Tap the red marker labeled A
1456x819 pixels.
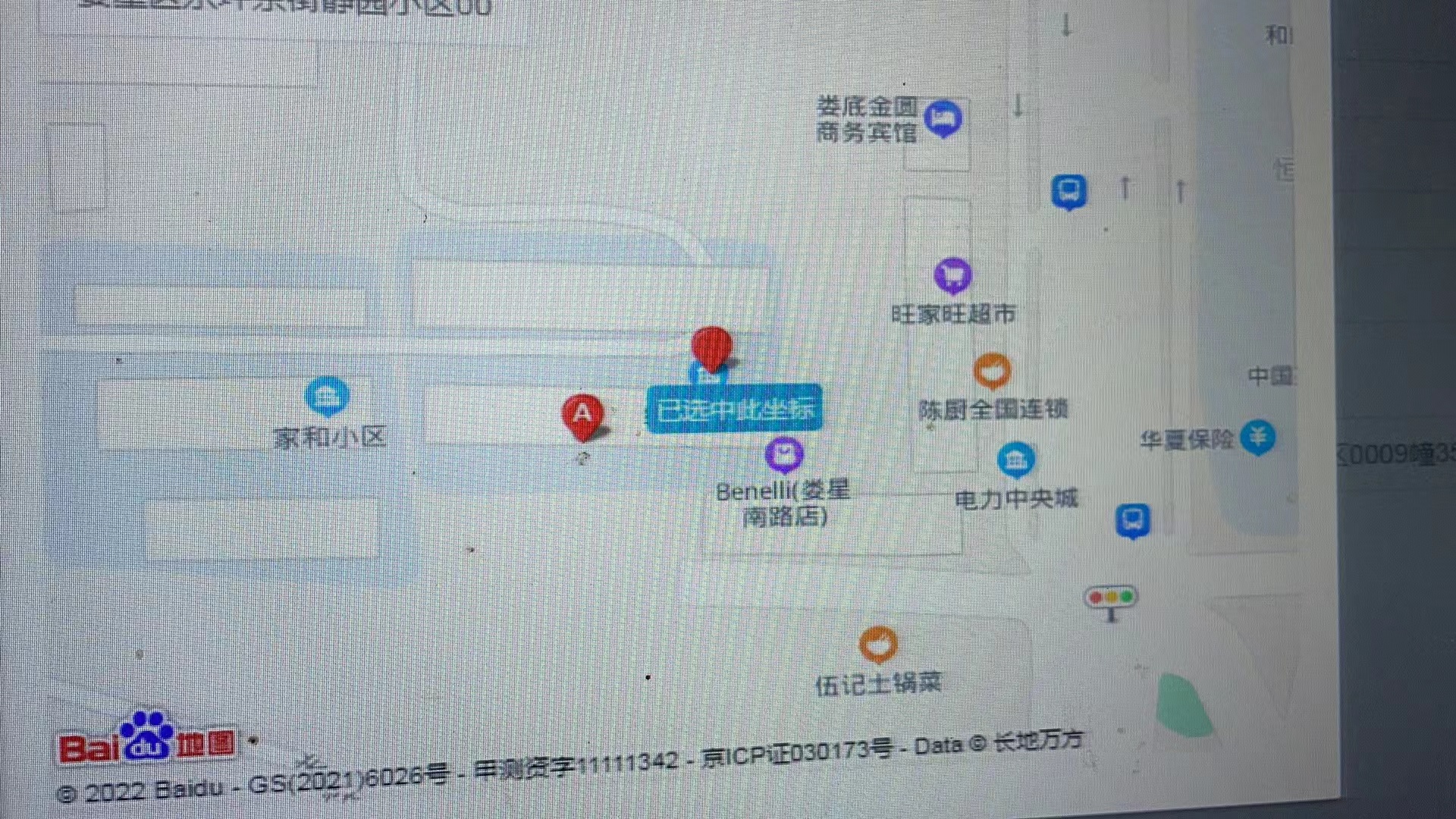(582, 415)
